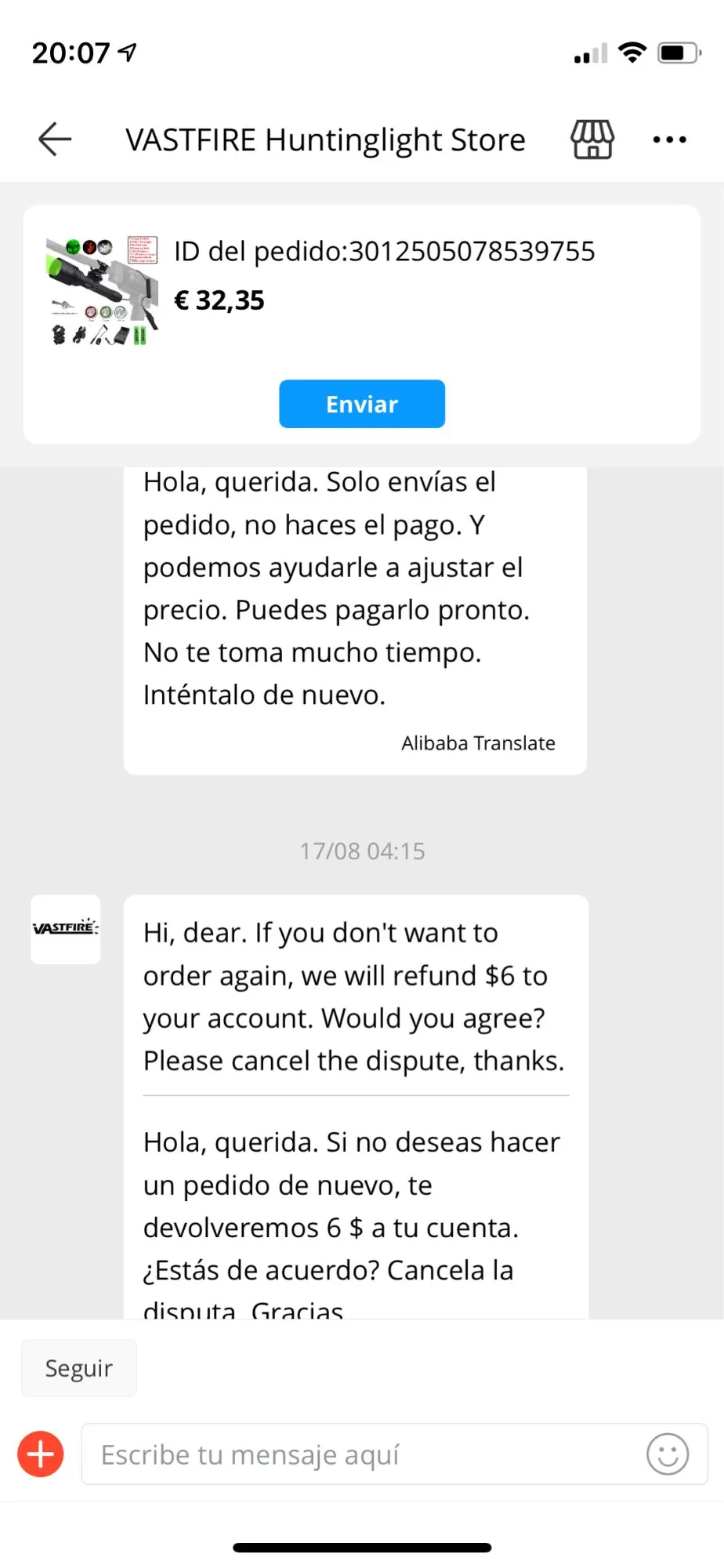The image size is (724, 1568).
Task: Focus the 'Escribe tu mensaje aquí' field
Action: [x=360, y=1454]
